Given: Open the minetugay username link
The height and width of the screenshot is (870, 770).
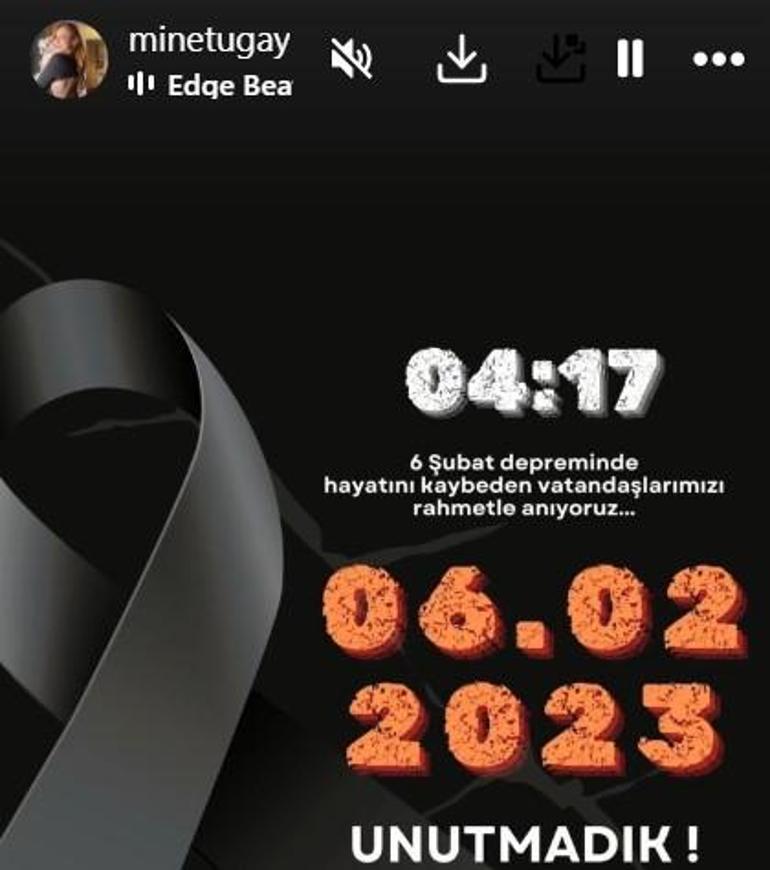Looking at the screenshot, I should coord(210,42).
